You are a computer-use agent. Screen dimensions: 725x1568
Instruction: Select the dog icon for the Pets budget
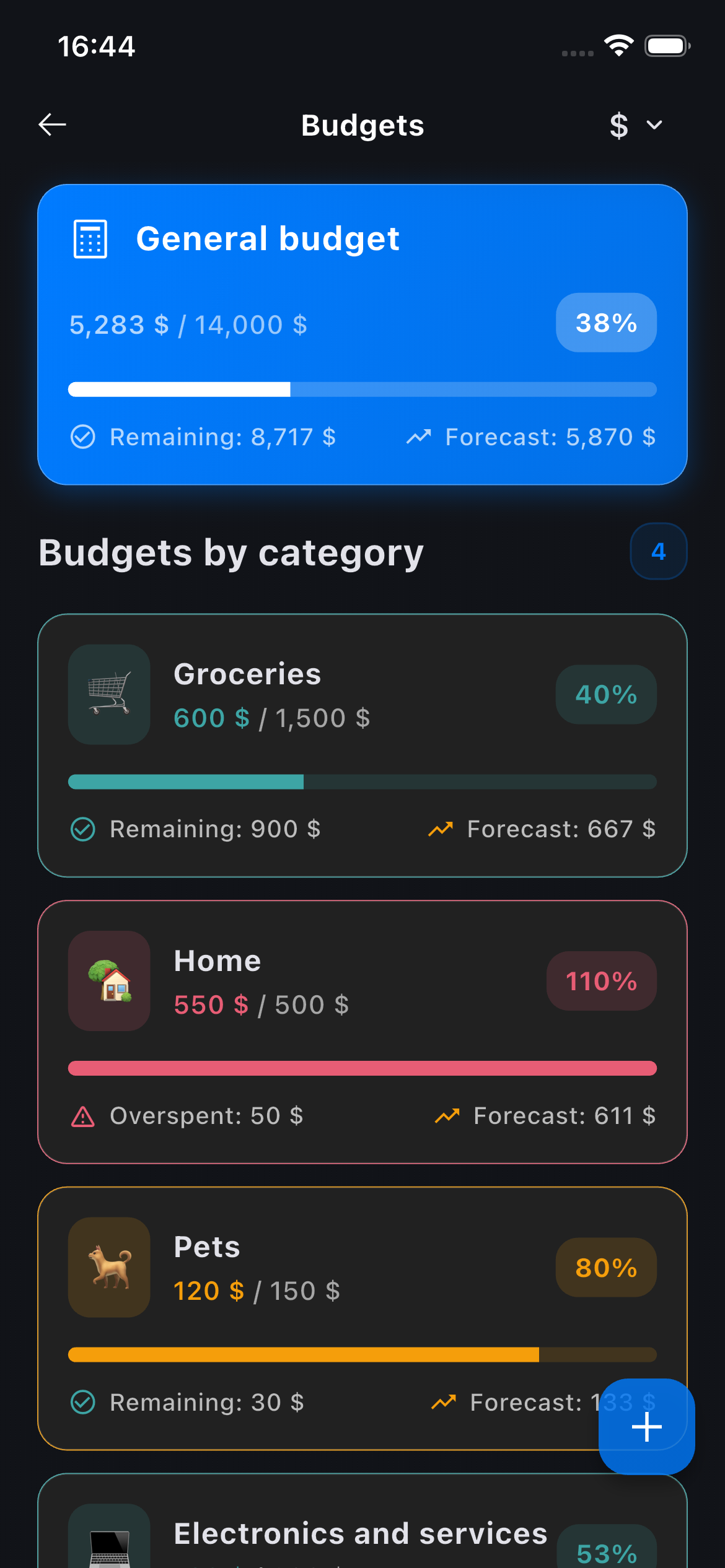coord(108,1268)
